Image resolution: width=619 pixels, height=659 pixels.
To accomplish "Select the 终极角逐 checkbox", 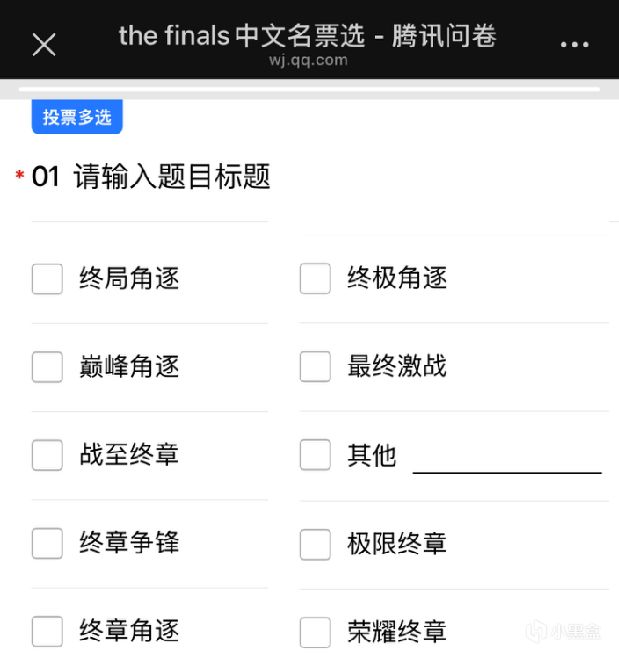I will coord(315,278).
